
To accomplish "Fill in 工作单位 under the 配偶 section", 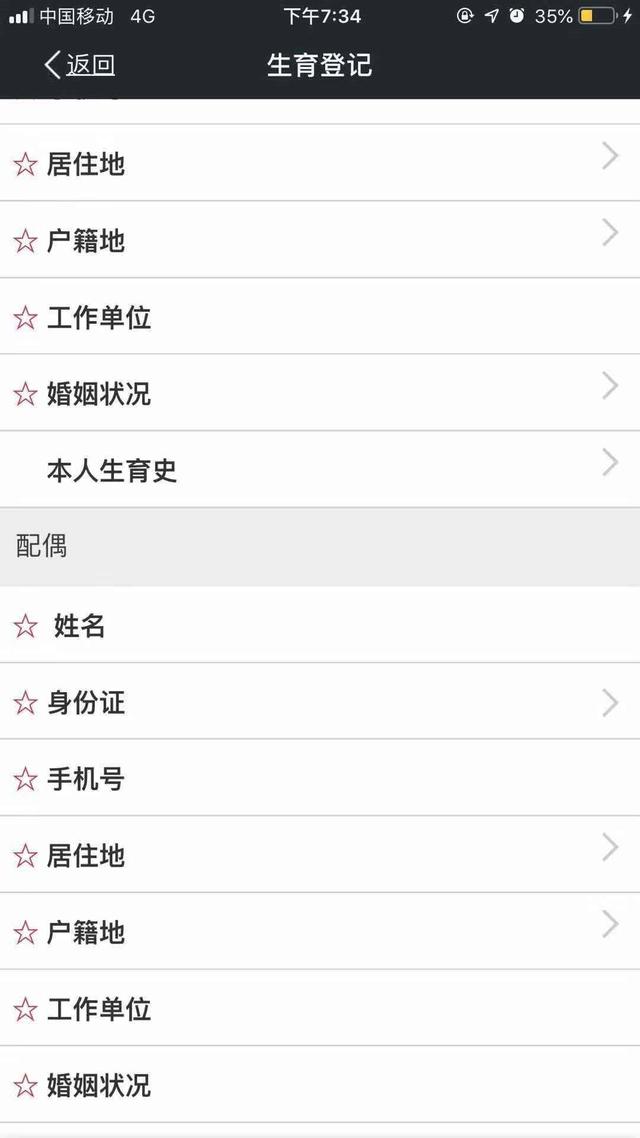I will (x=320, y=1008).
